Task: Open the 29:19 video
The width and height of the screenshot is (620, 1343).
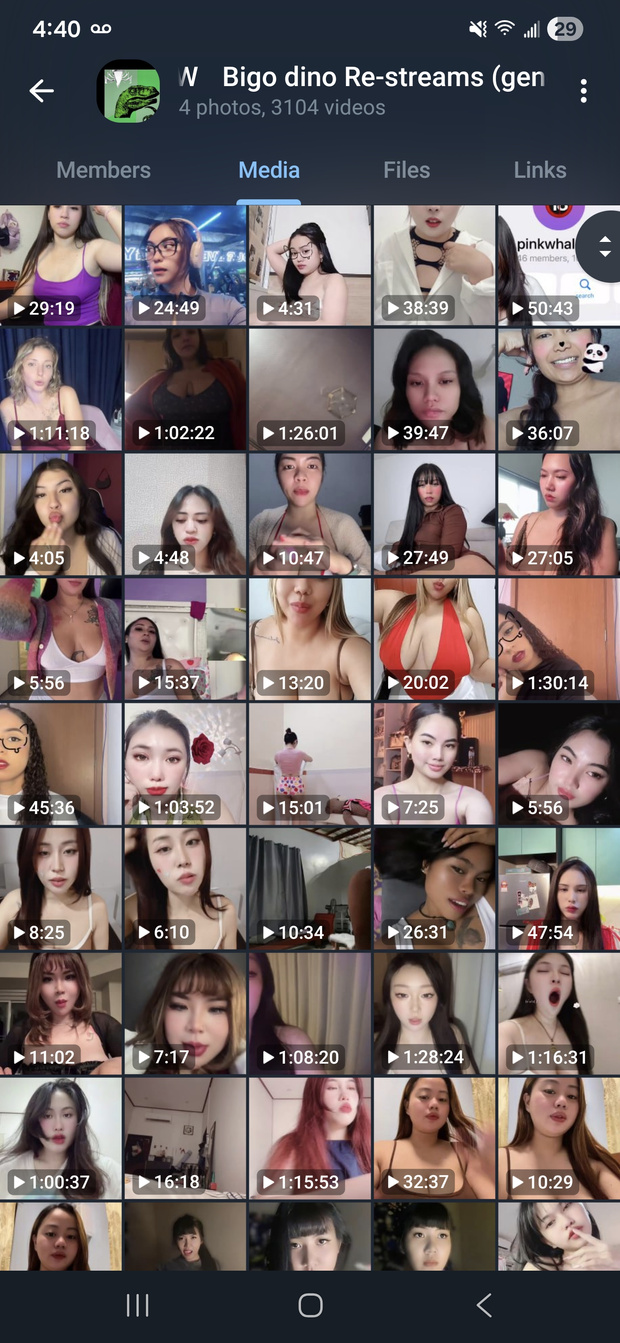Action: (60, 265)
